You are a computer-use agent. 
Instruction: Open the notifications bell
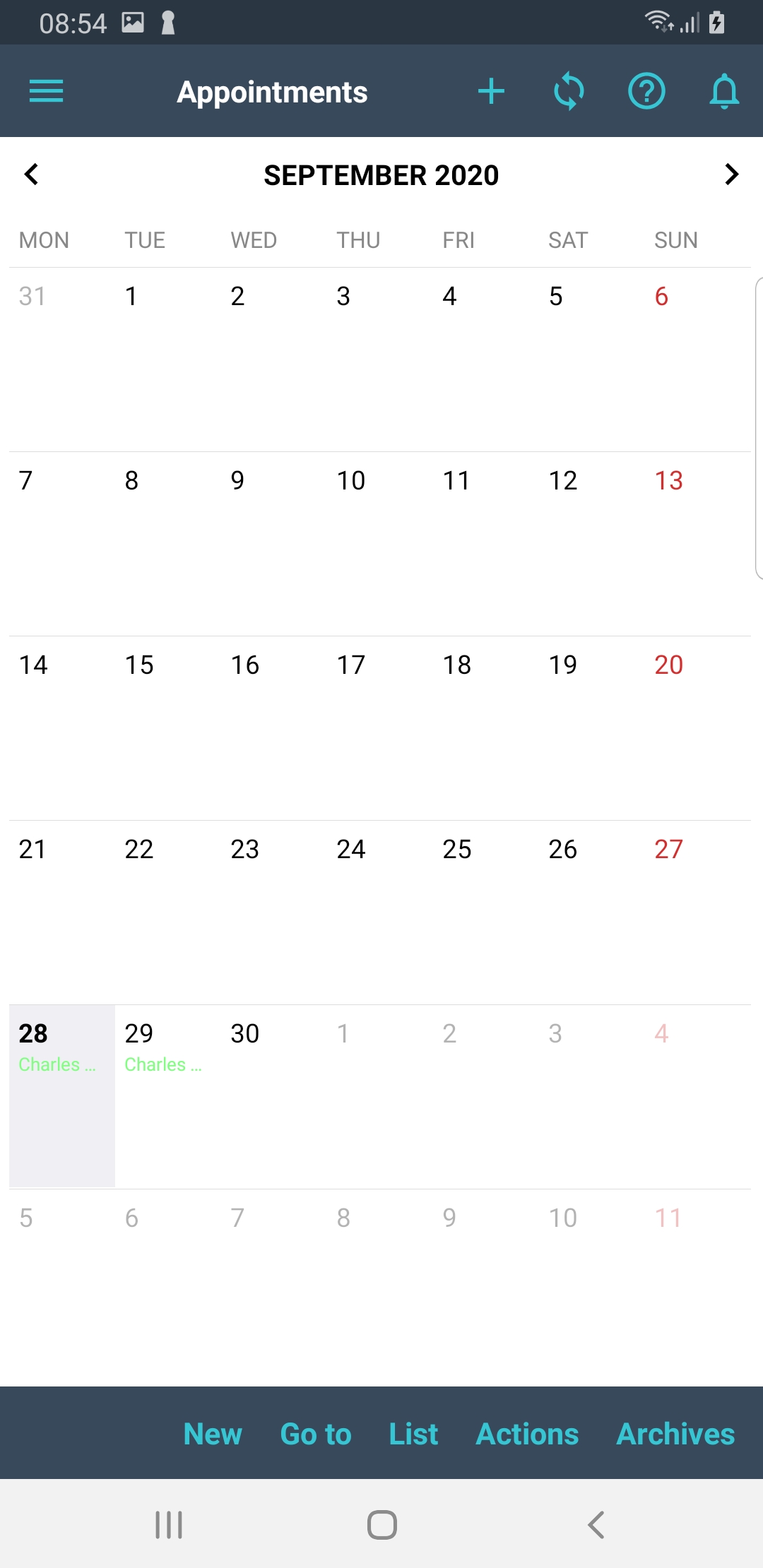coord(724,91)
